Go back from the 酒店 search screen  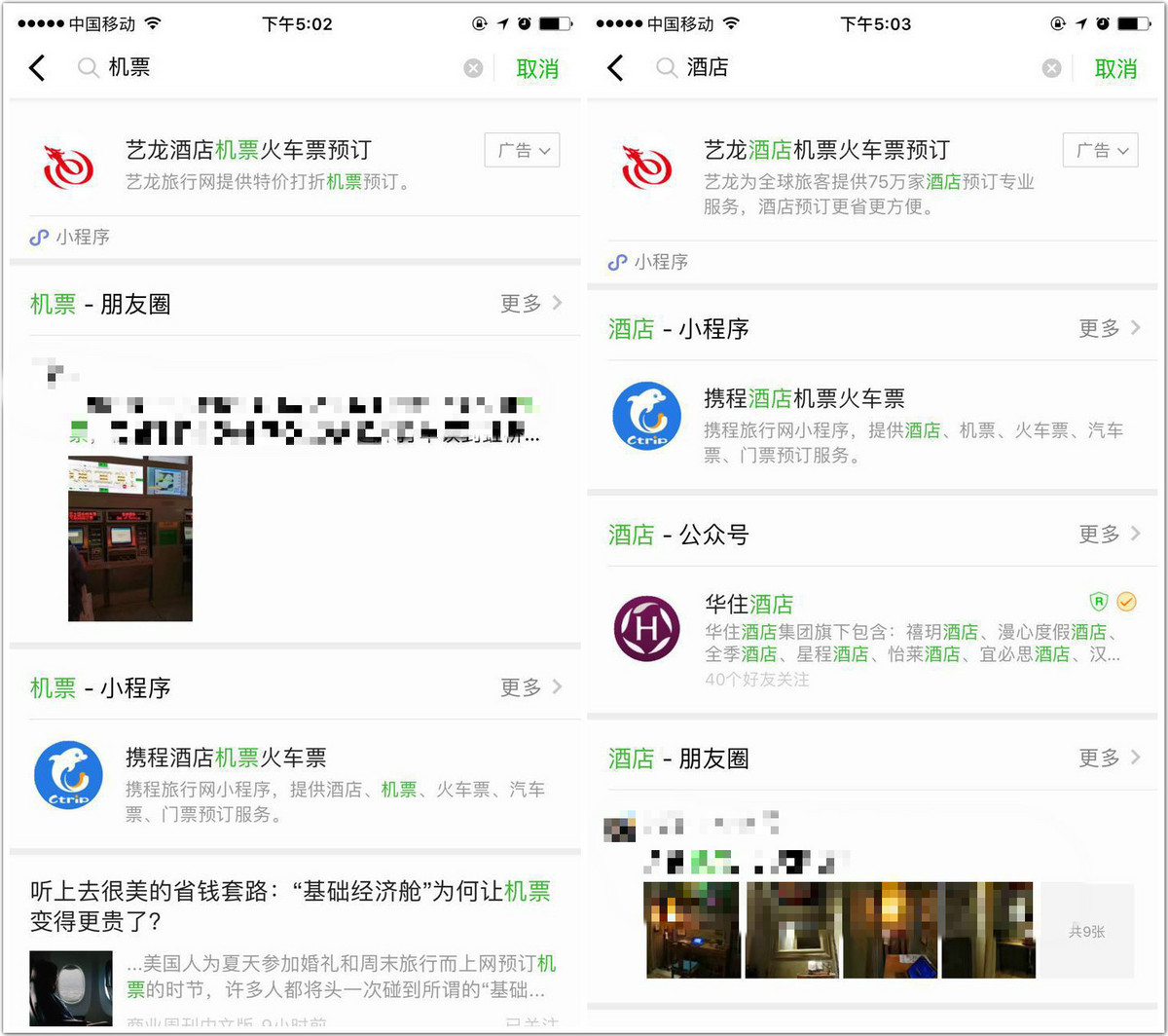[x=615, y=67]
